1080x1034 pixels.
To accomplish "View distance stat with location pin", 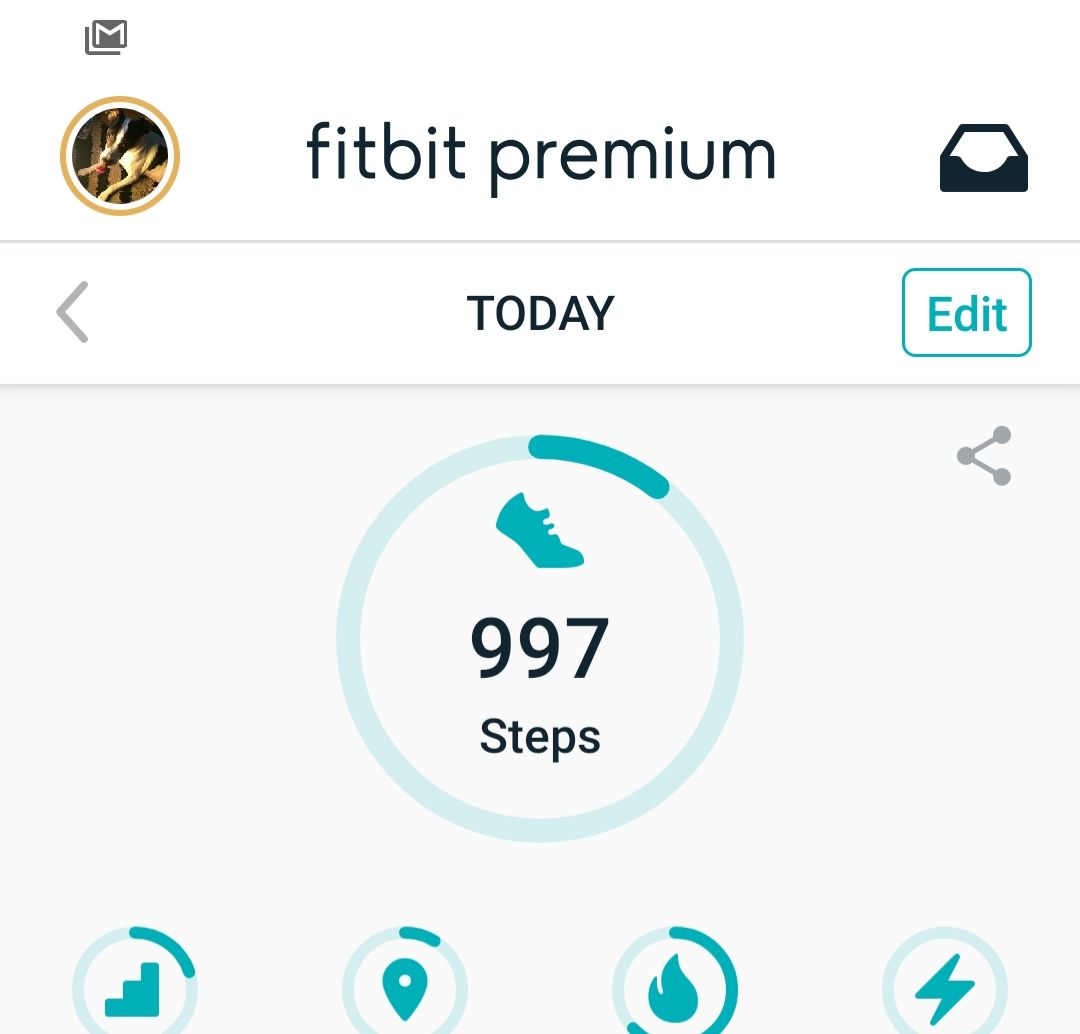I will click(404, 985).
